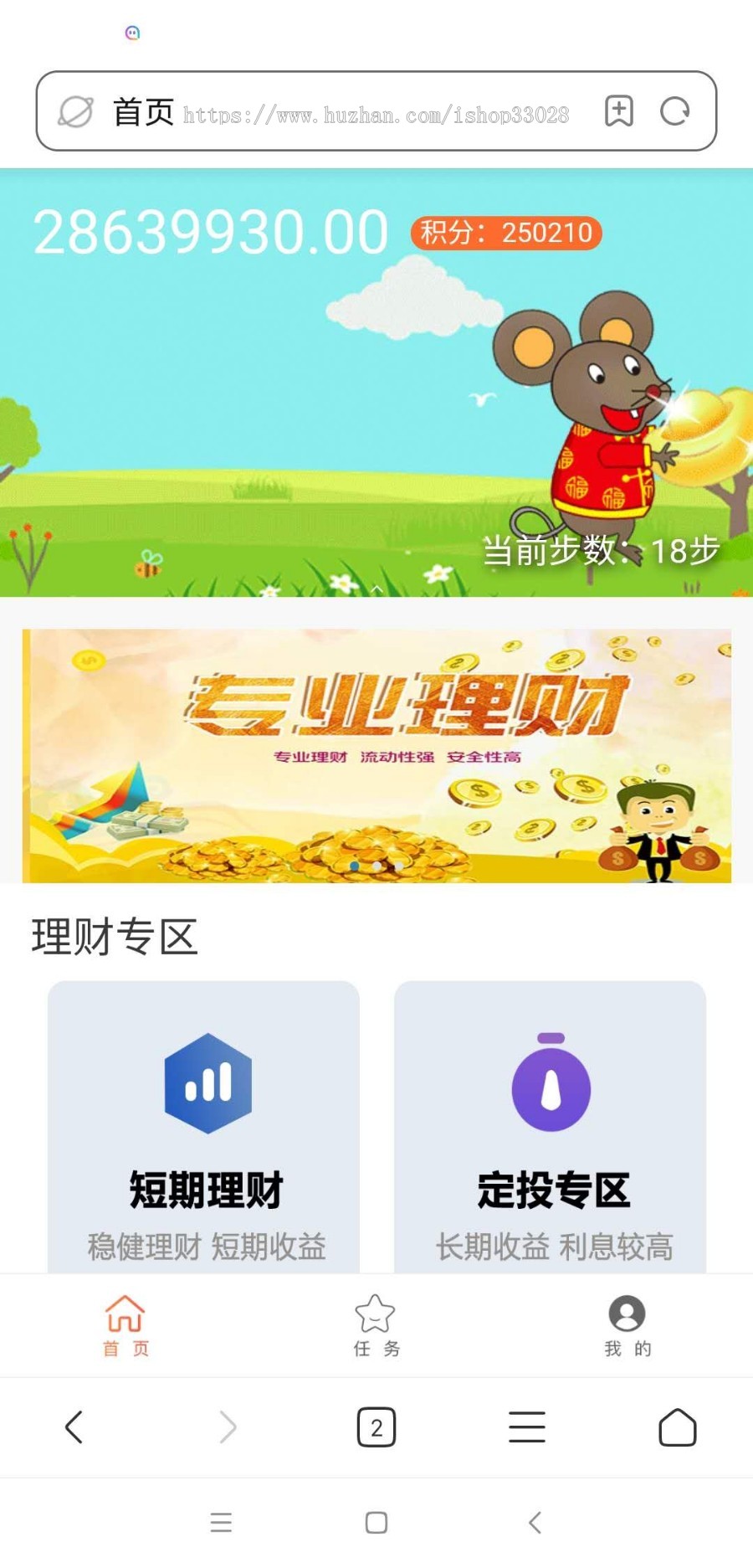Tap the URL field showing huzhan.com
Viewport: 753px width, 1568px height.
[x=376, y=113]
